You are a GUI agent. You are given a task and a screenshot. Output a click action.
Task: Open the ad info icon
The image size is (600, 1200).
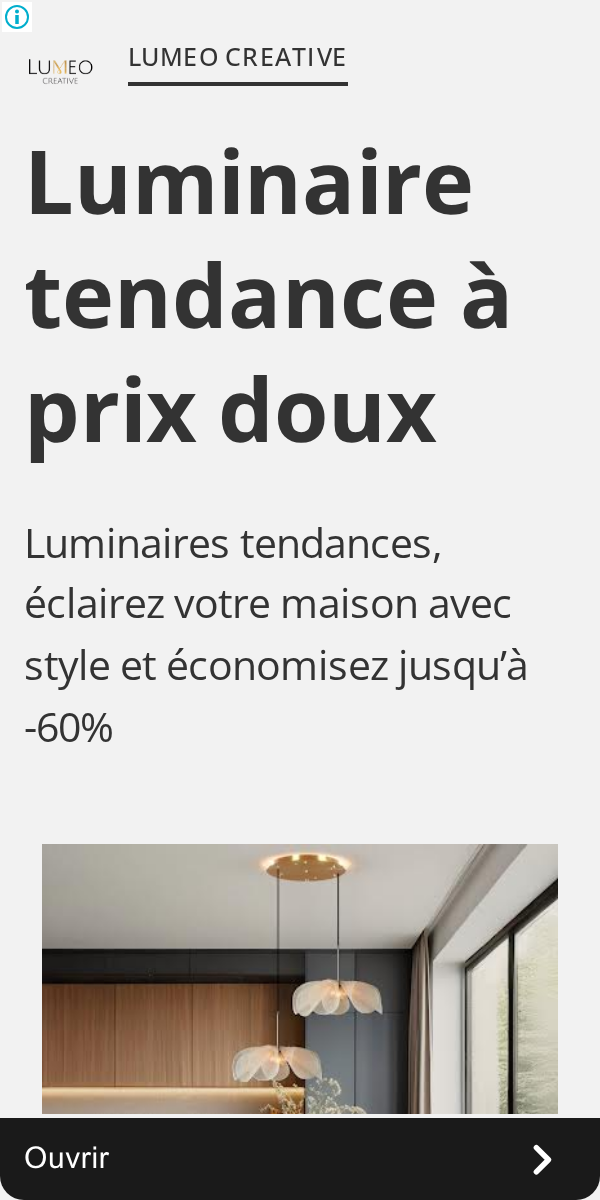(17, 17)
